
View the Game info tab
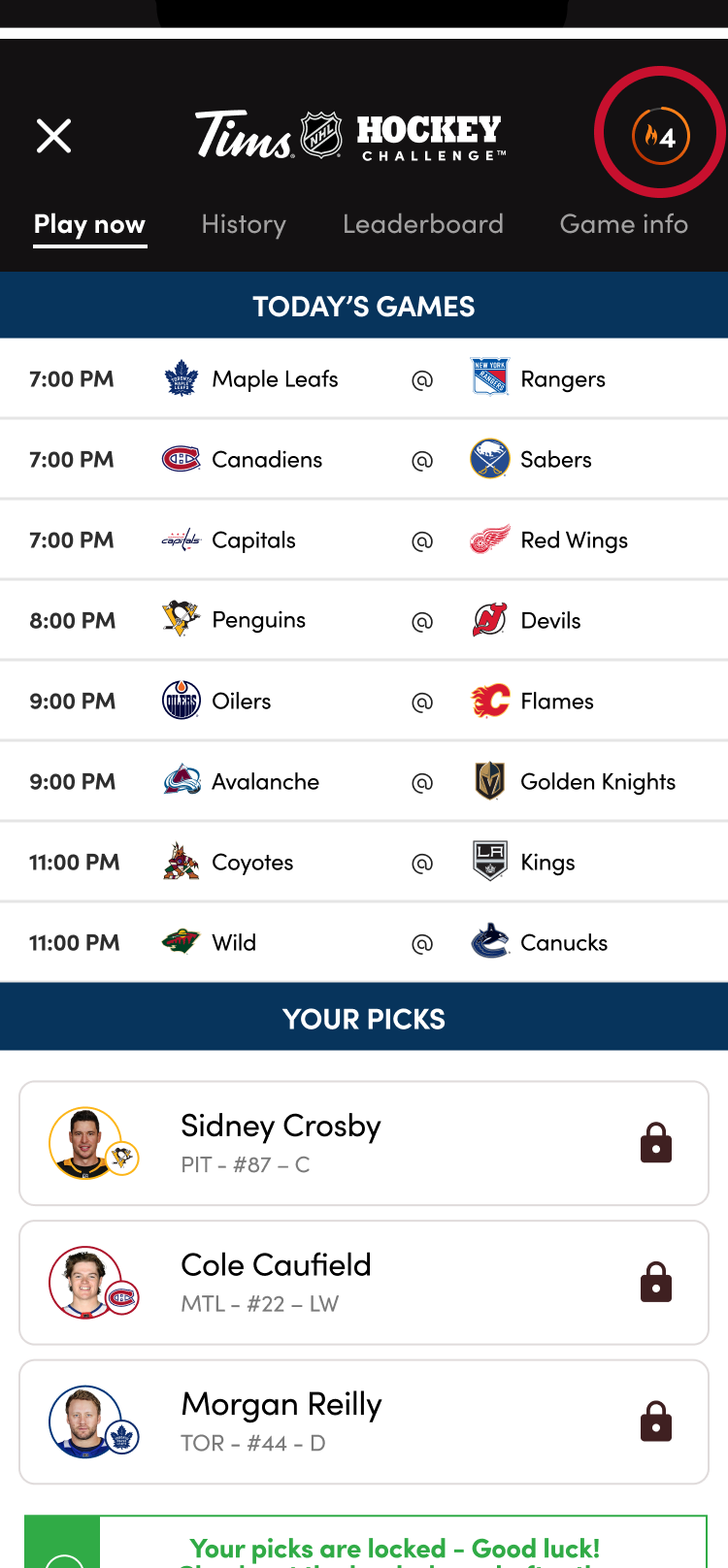(624, 224)
